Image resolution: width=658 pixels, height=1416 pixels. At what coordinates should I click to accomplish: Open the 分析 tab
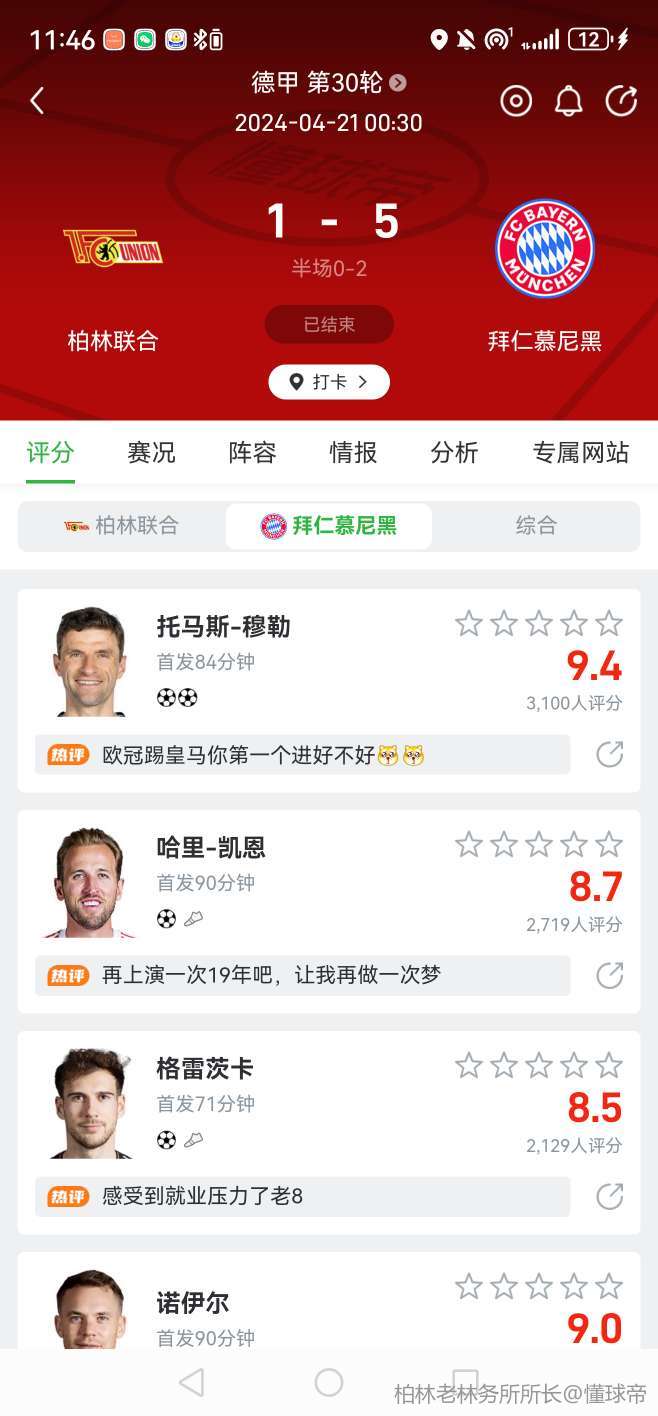(x=454, y=453)
